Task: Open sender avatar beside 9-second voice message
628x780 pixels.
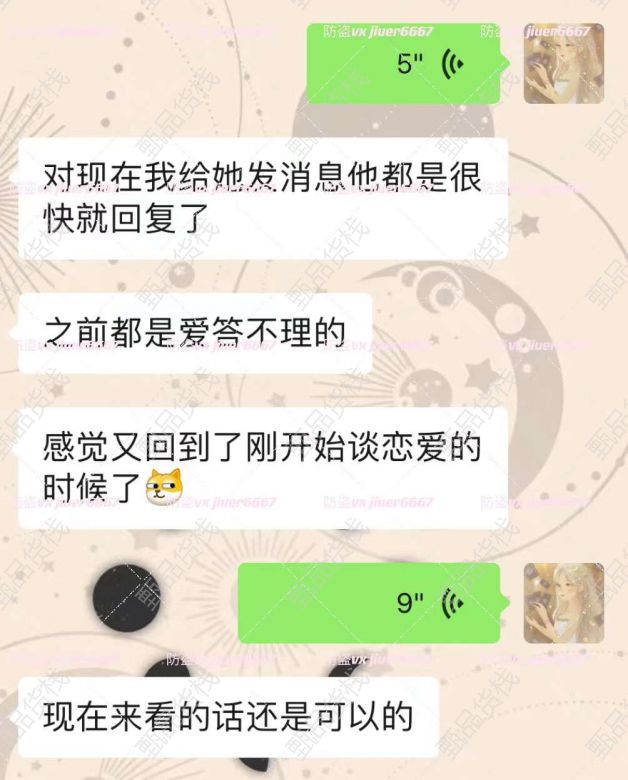Action: 564,602
